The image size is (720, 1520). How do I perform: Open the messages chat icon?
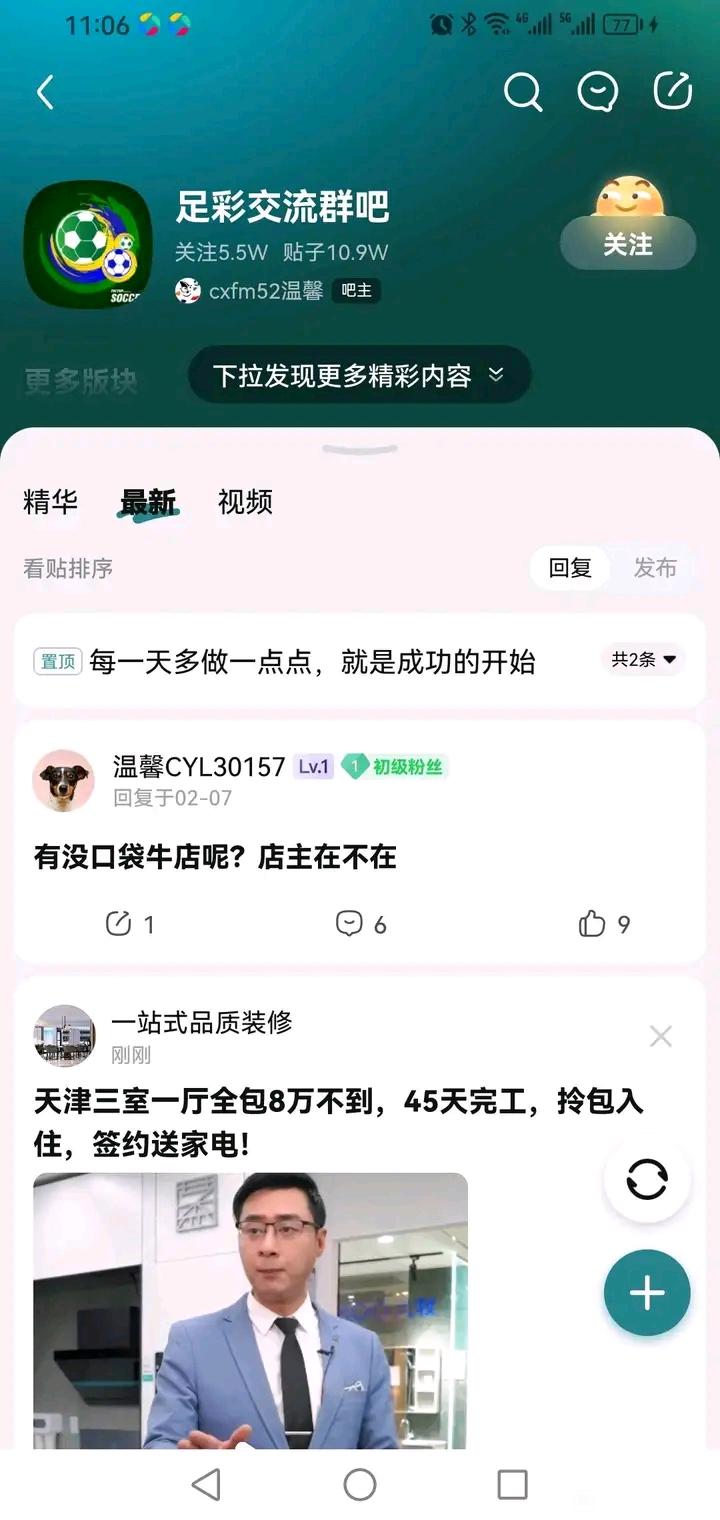pos(598,92)
